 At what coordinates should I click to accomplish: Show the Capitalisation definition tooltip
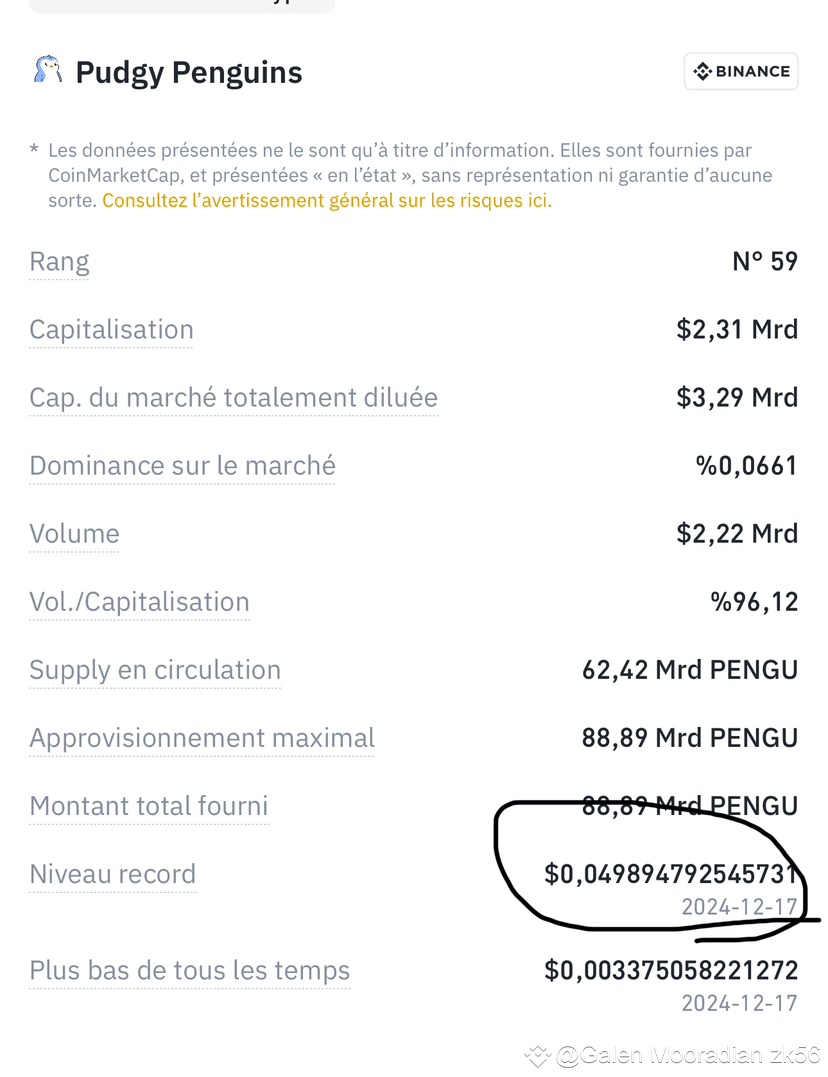point(110,329)
